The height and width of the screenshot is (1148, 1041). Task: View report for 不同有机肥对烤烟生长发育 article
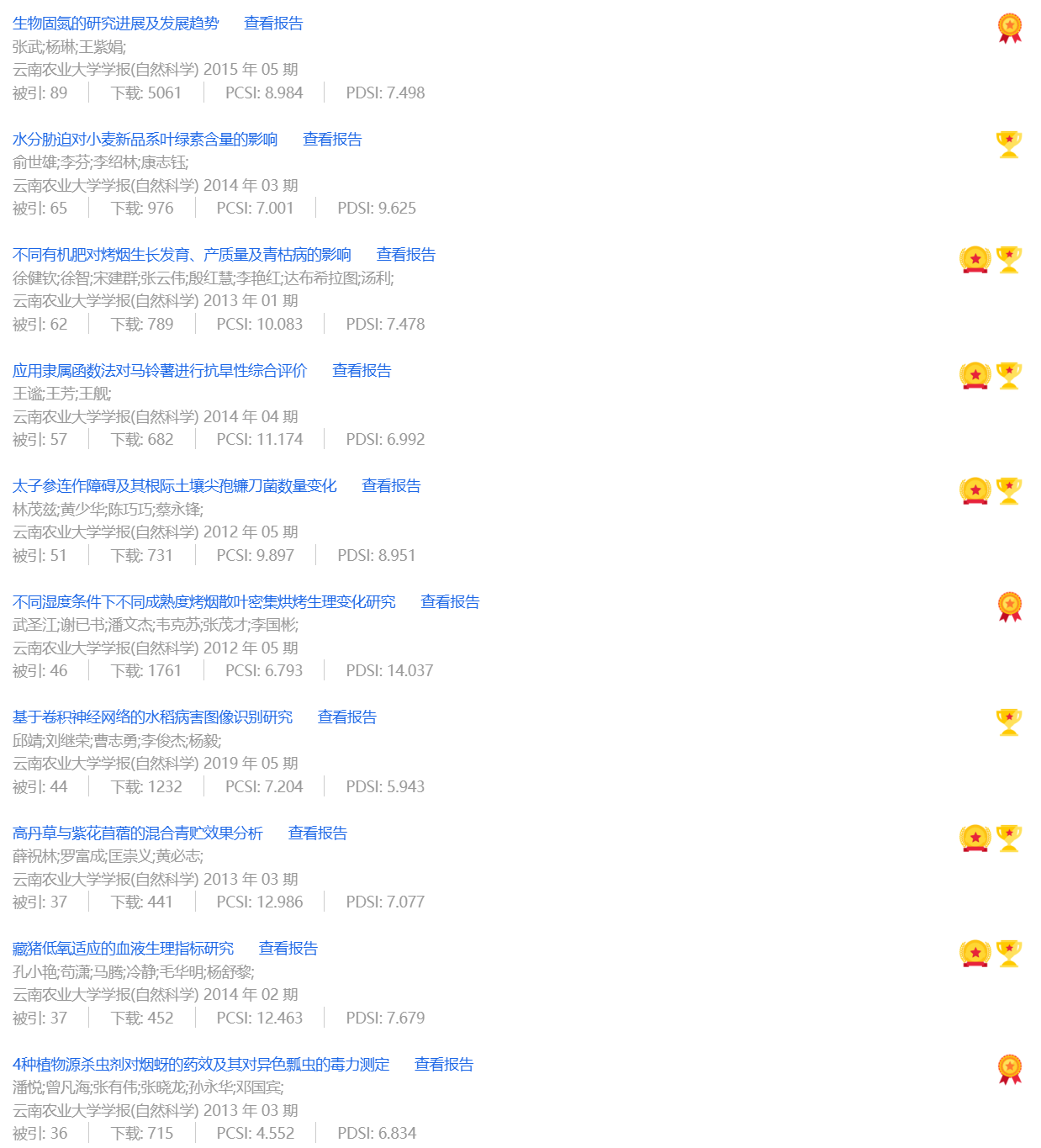point(406,255)
